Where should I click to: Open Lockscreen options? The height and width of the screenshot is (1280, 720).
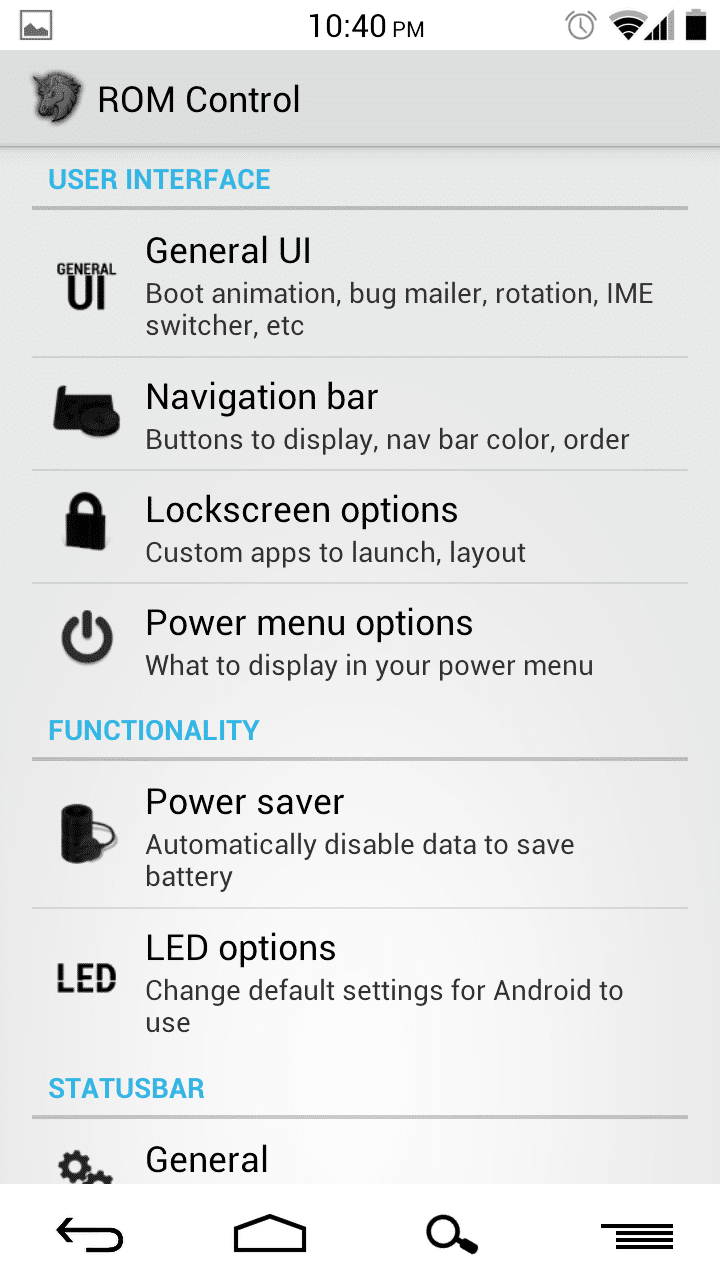coord(360,527)
